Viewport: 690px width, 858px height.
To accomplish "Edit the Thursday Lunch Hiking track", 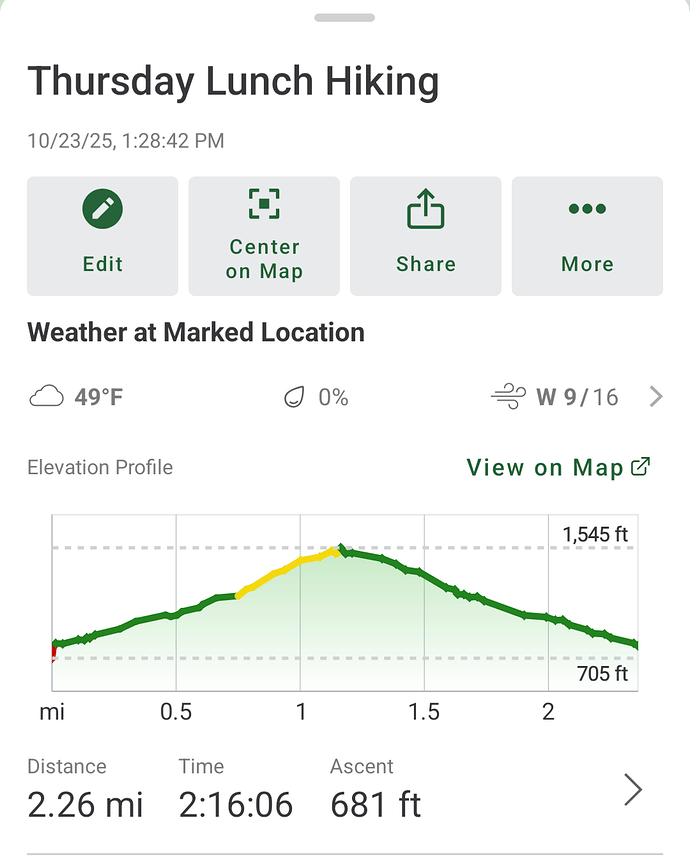I will click(x=102, y=236).
